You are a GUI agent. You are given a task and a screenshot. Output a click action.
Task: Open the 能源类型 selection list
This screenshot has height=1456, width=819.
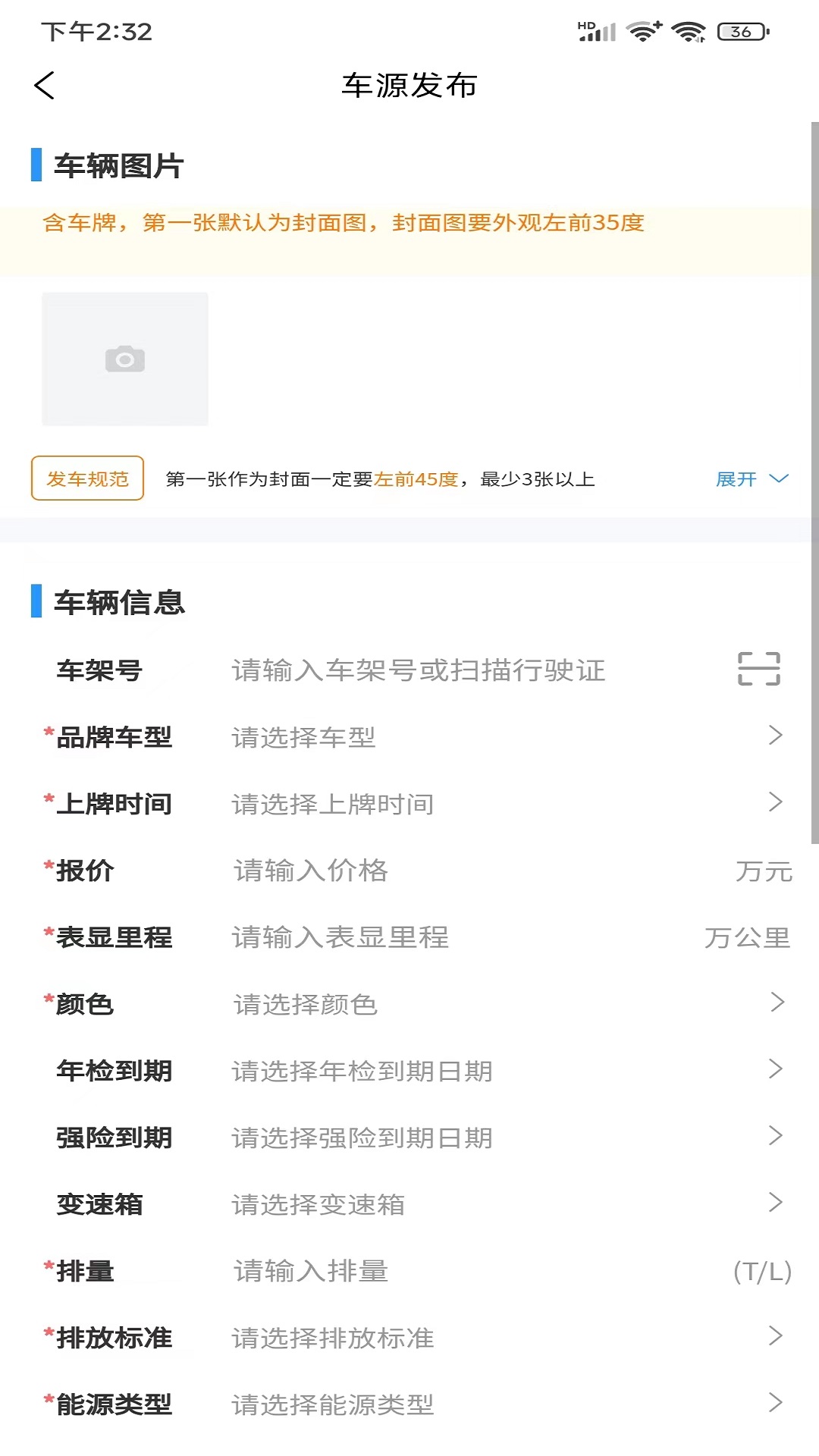pyautogui.click(x=775, y=1404)
